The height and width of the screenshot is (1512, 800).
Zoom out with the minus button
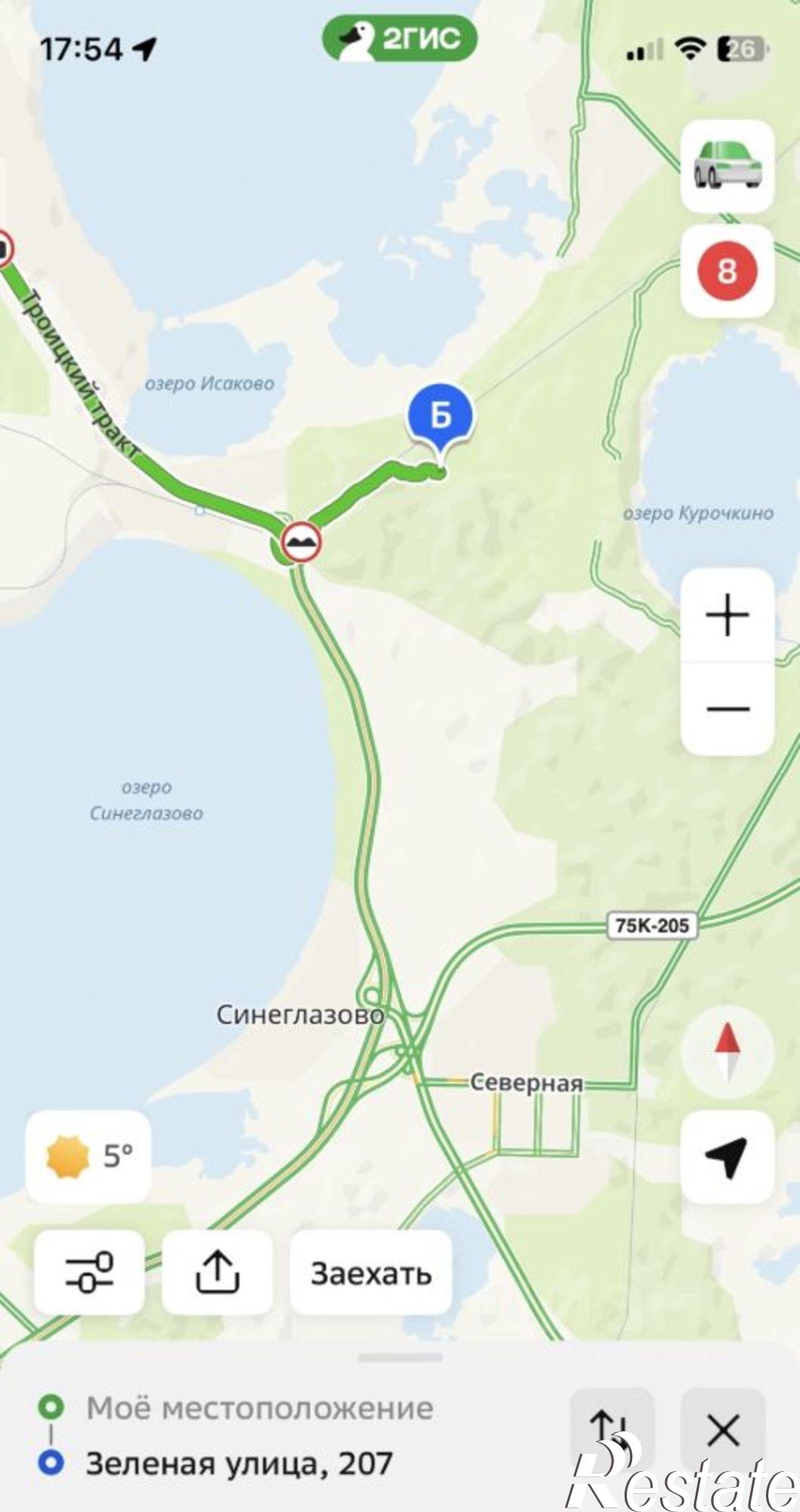[727, 709]
